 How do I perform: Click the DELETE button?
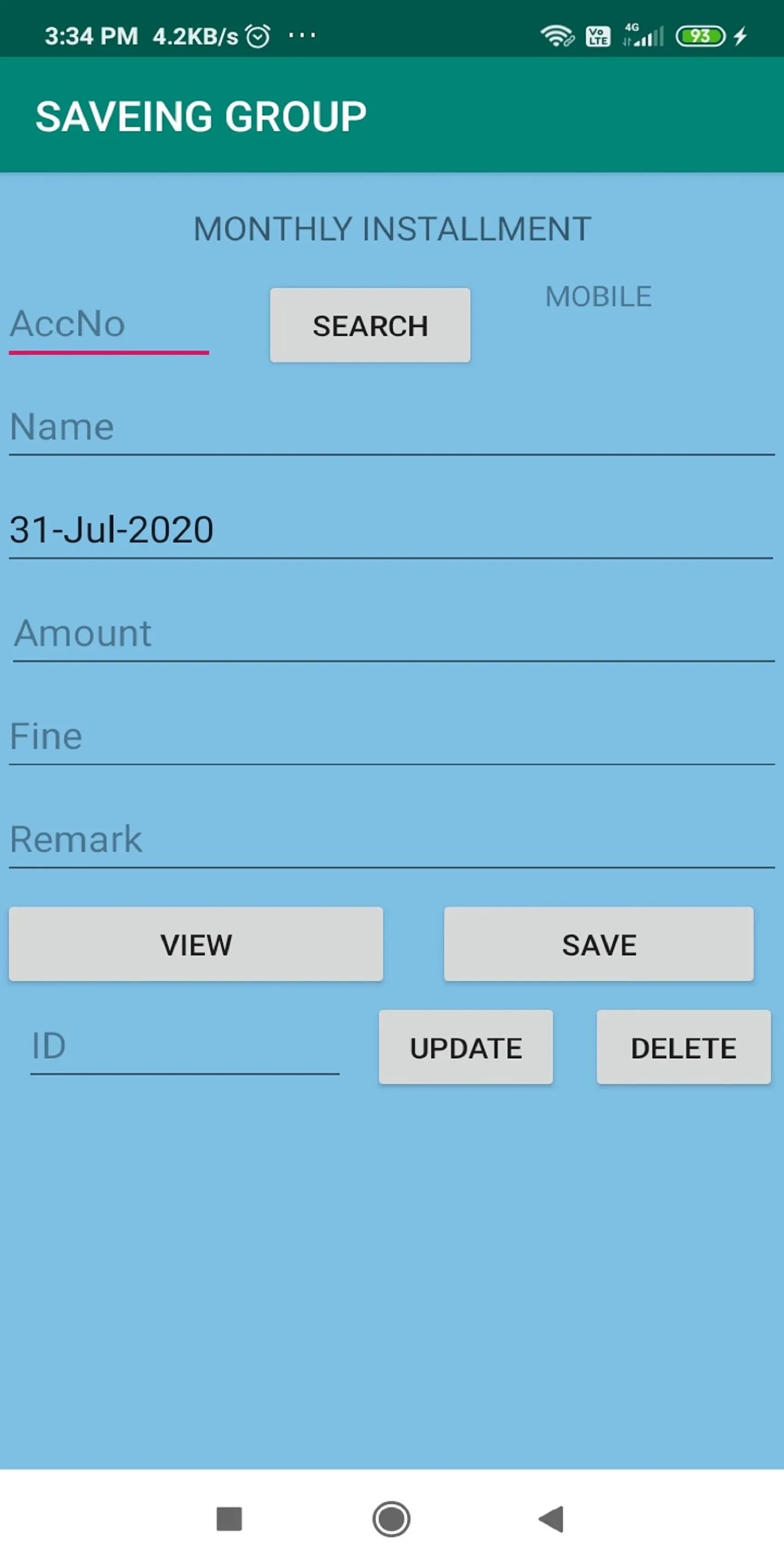click(683, 1048)
